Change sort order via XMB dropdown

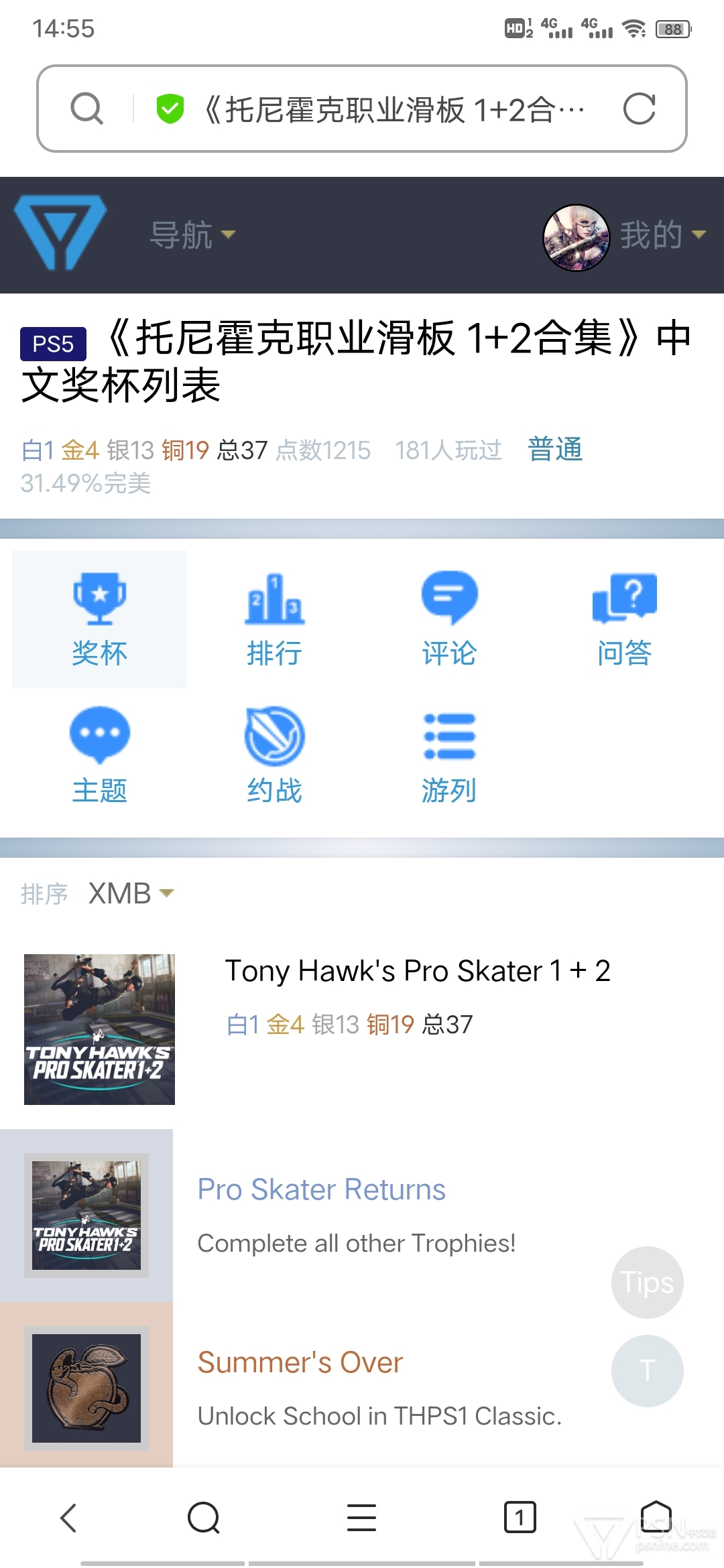pyautogui.click(x=131, y=893)
